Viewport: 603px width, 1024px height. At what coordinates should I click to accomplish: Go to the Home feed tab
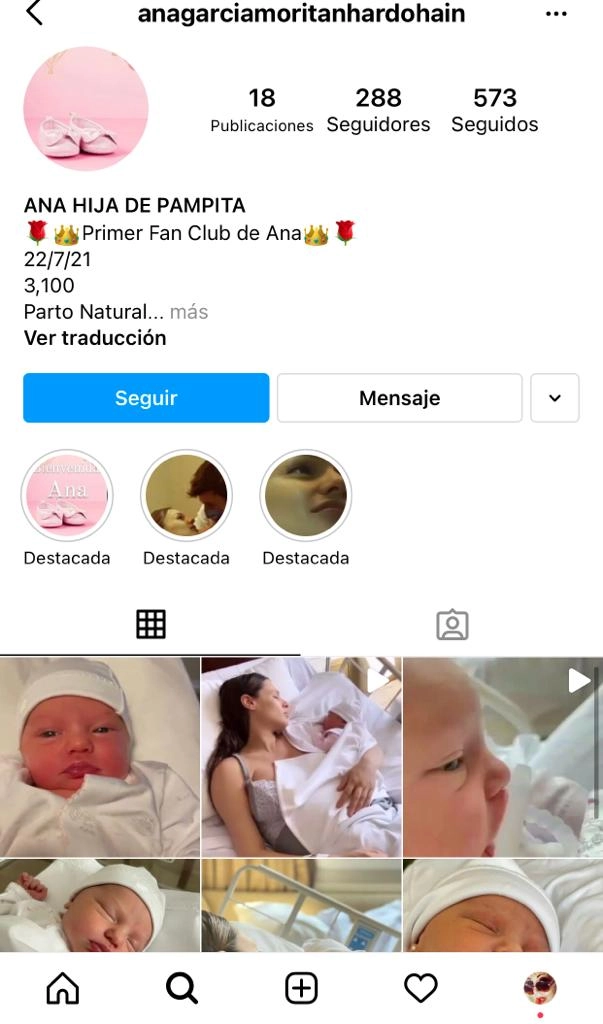pyautogui.click(x=63, y=988)
